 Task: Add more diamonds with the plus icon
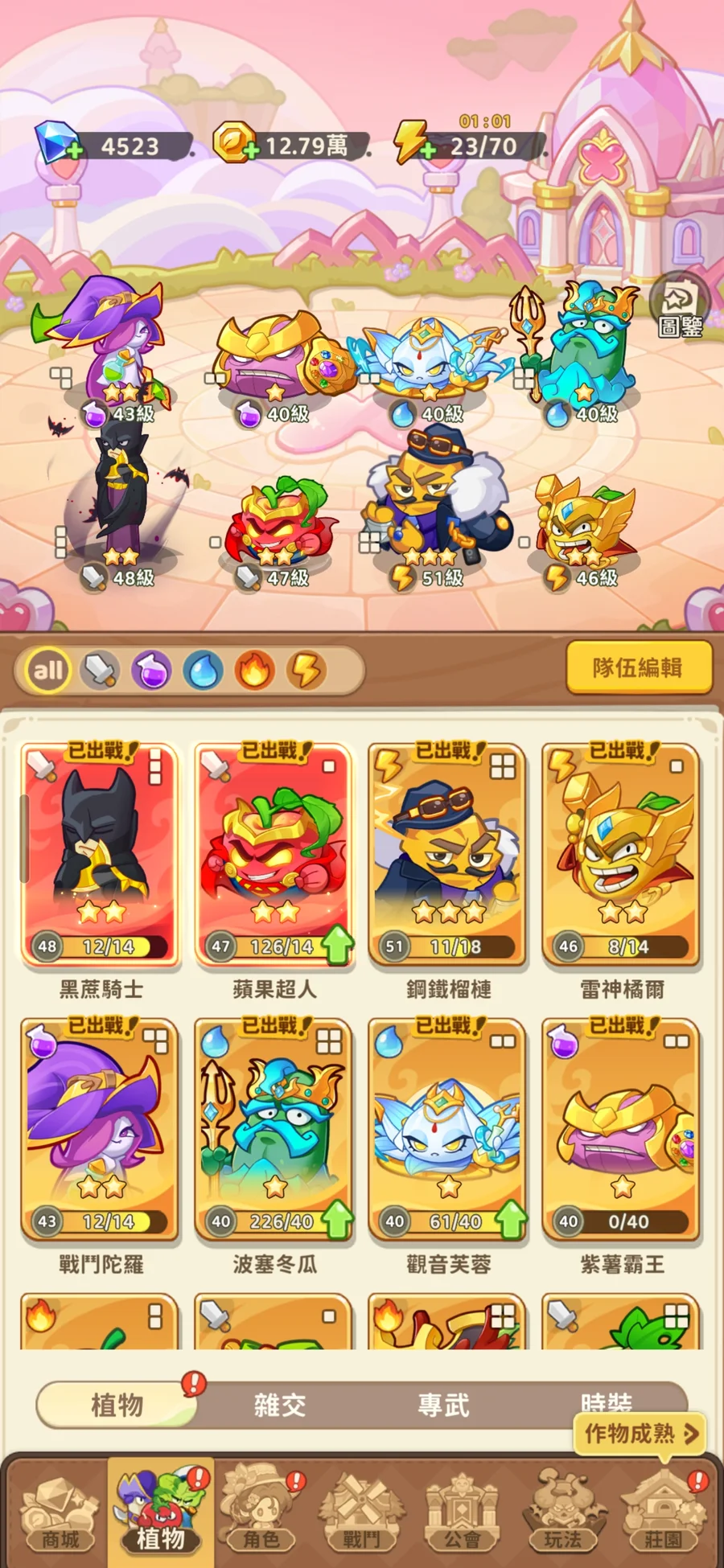pyautogui.click(x=74, y=150)
